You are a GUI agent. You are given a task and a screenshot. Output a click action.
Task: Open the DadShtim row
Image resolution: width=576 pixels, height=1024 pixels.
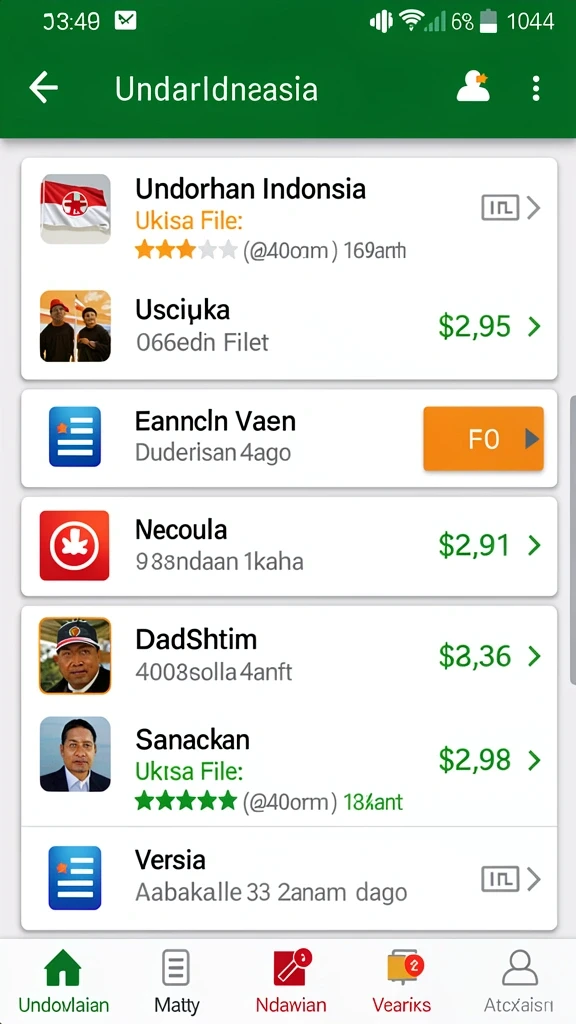coord(289,656)
